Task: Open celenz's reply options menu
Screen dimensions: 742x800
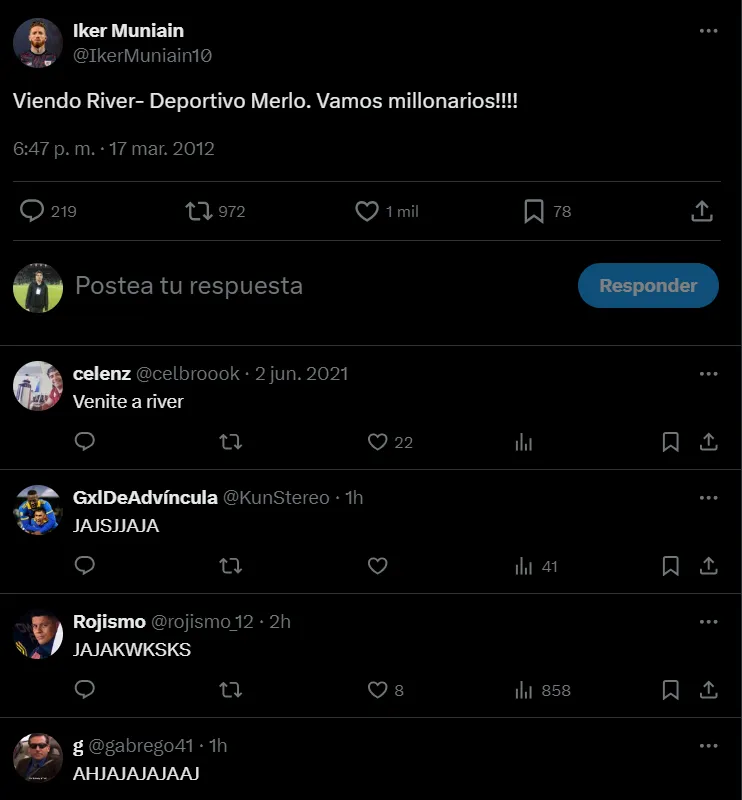Action: pos(709,372)
